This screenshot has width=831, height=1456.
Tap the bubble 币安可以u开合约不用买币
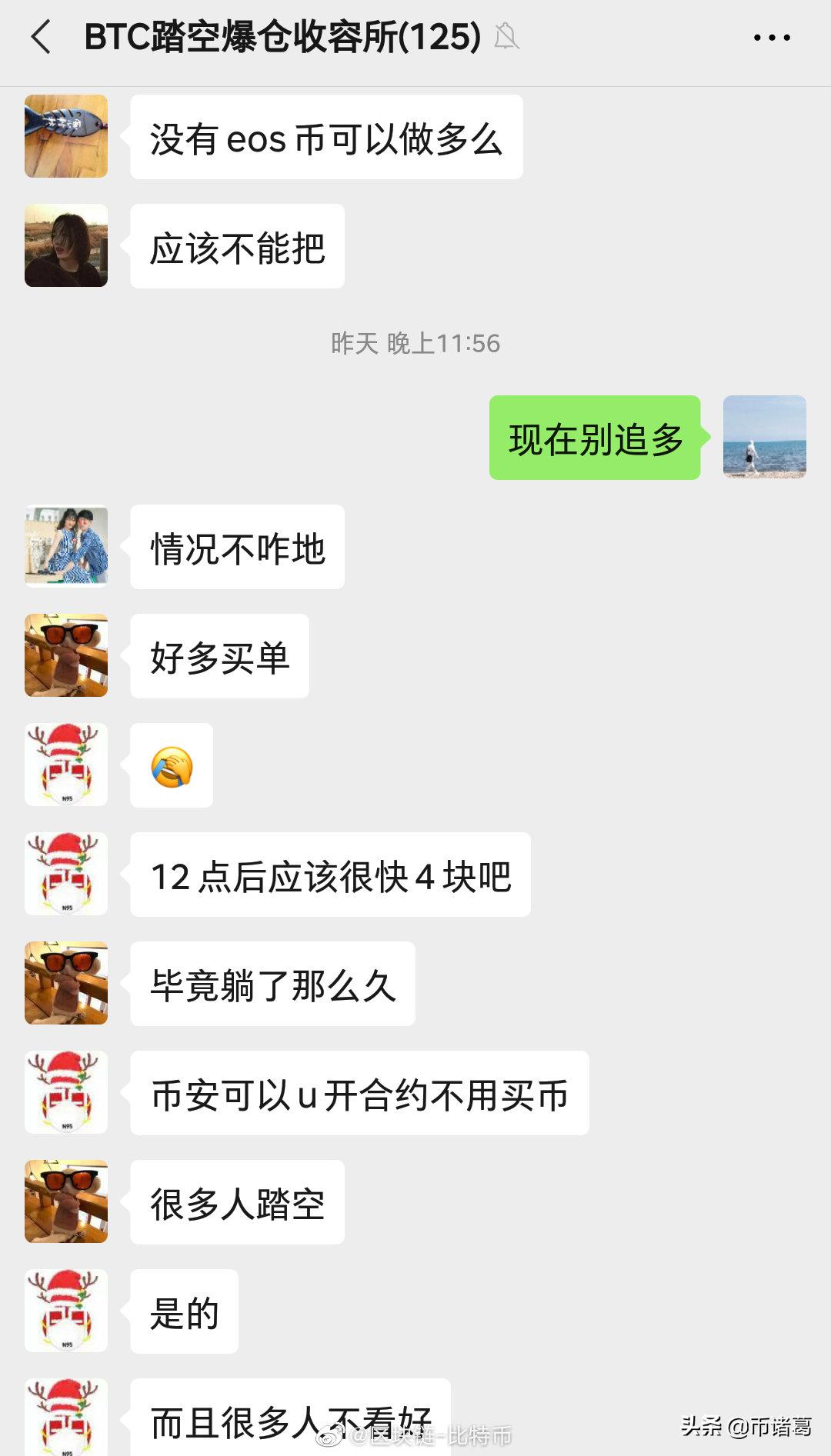[x=357, y=1093]
